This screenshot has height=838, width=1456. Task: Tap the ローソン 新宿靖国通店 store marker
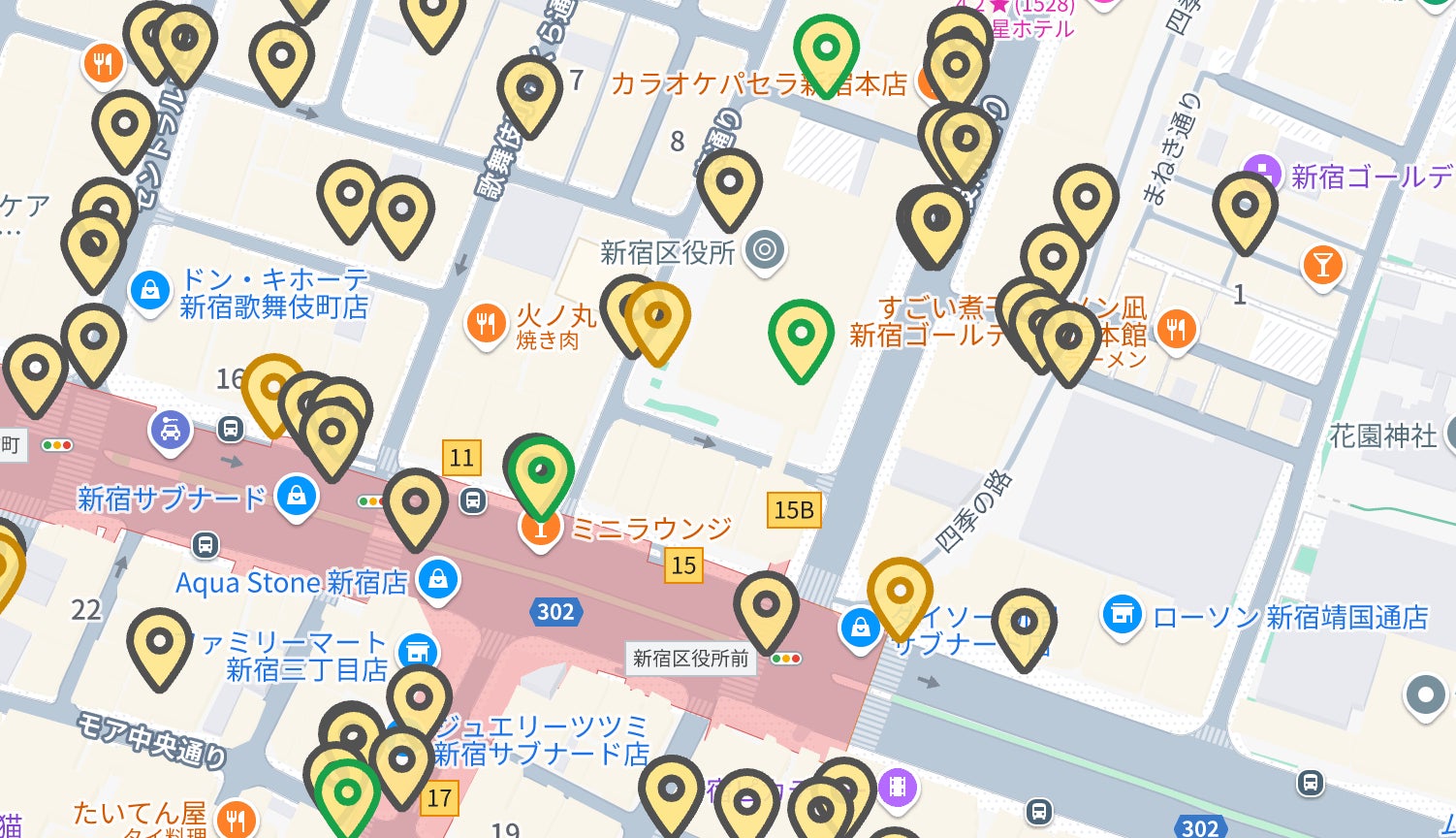(1123, 613)
